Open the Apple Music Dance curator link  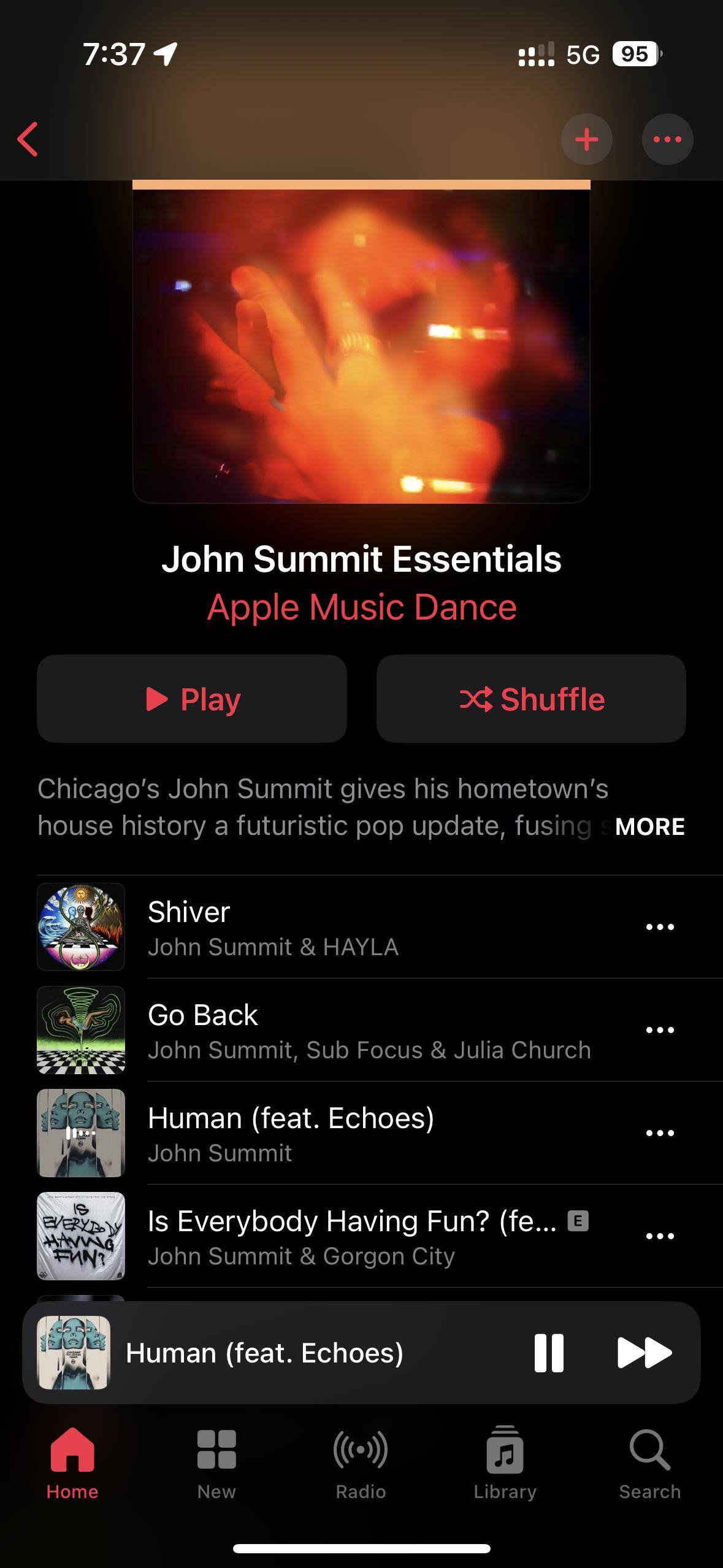pos(361,607)
